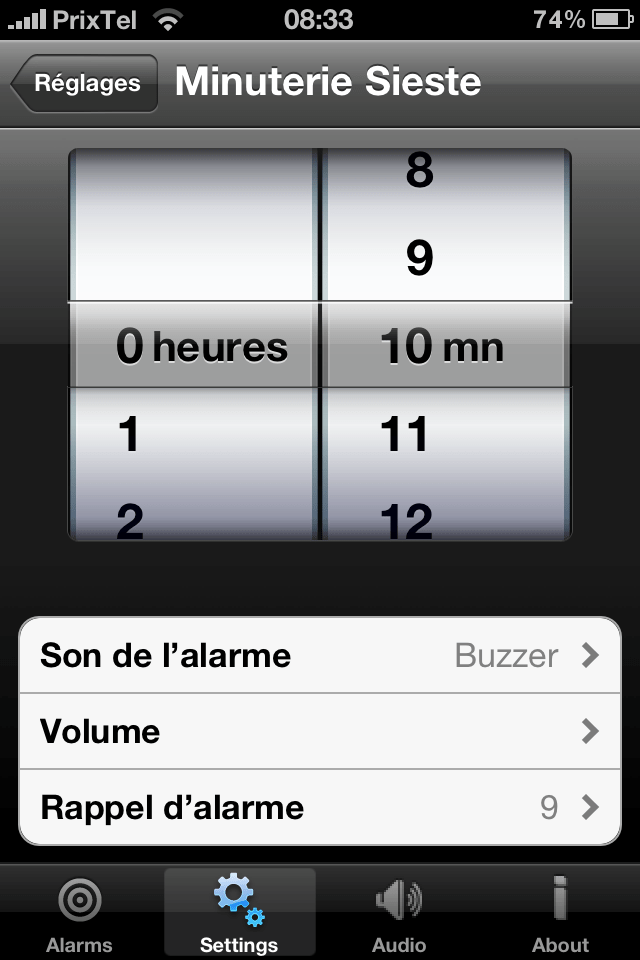This screenshot has width=640, height=960.
Task: Select 1 in the hours wheel
Action: click(x=128, y=435)
